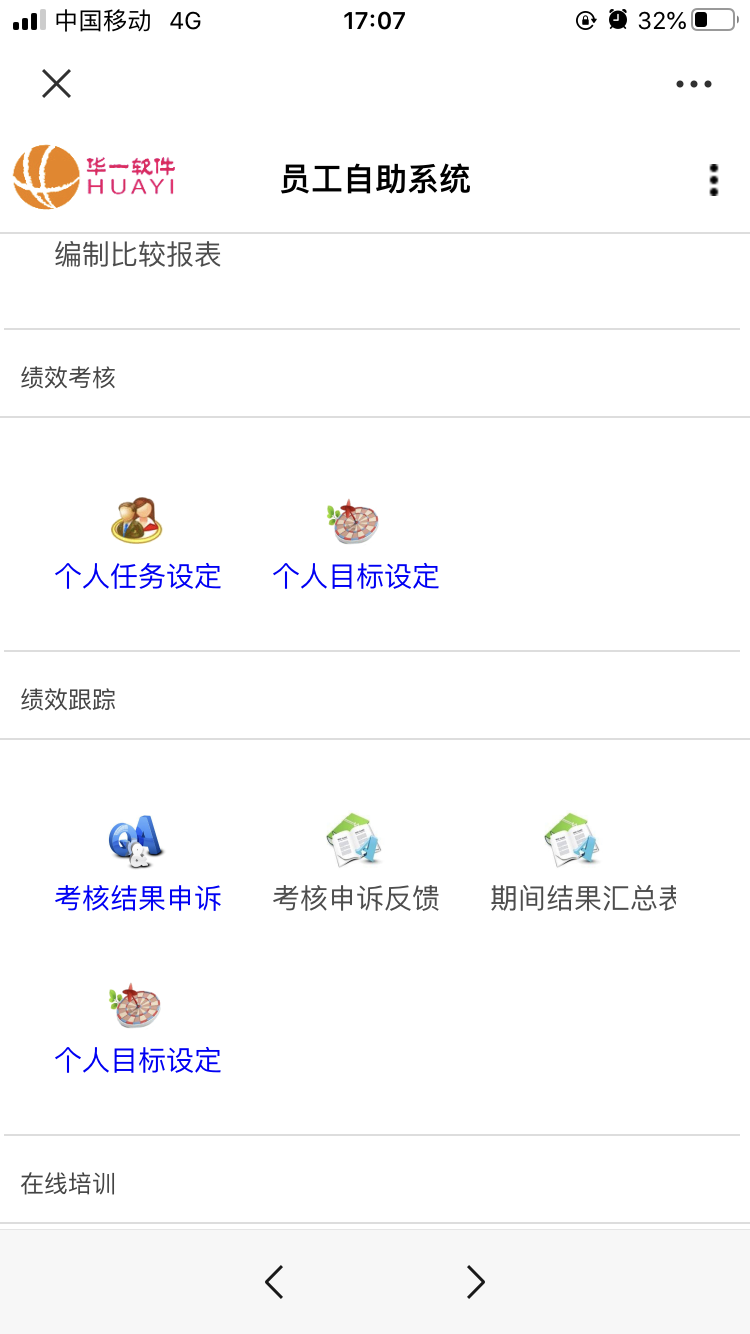Open the horizontal three-dot more options
The image size is (750, 1334).
click(x=693, y=84)
